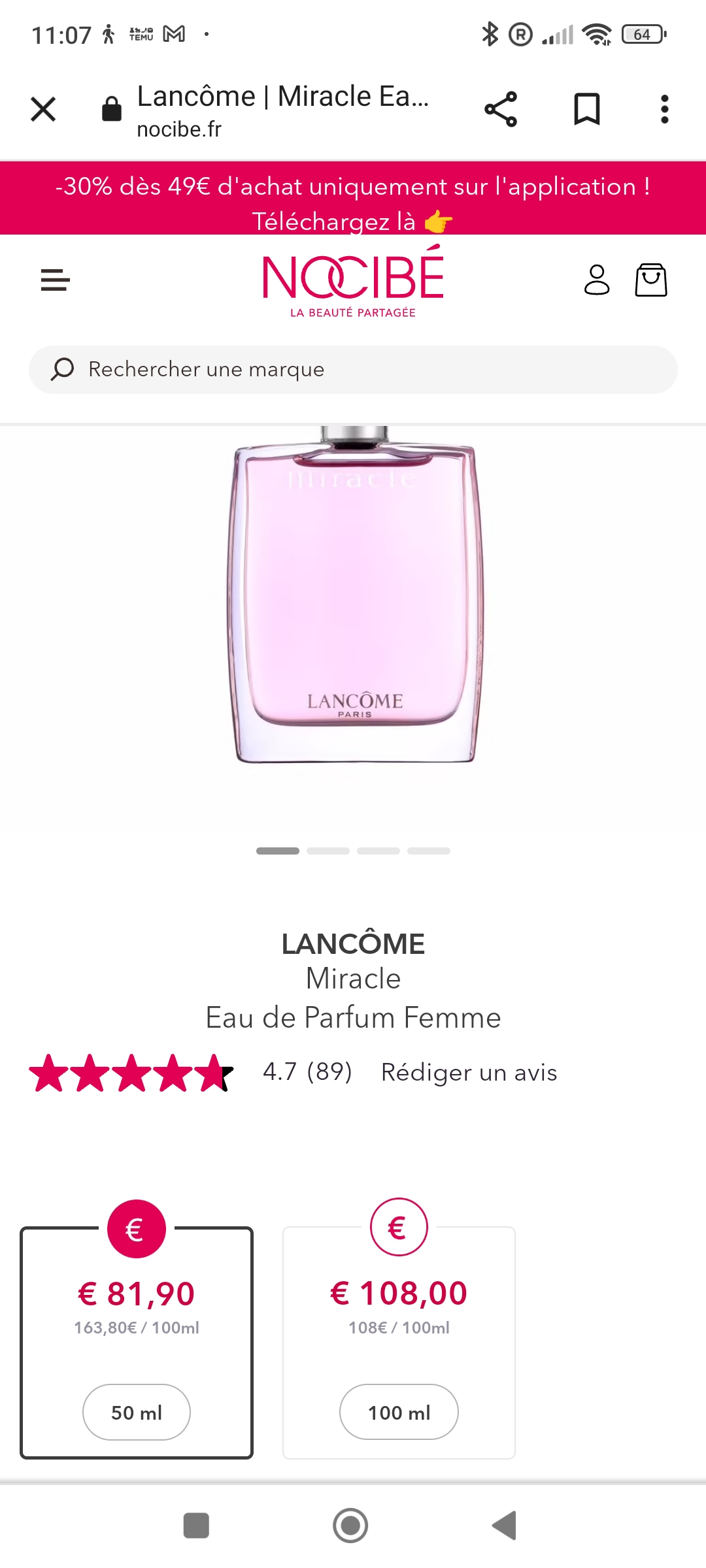706x1568 pixels.
Task: Open the hamburger navigation menu
Action: pos(55,280)
